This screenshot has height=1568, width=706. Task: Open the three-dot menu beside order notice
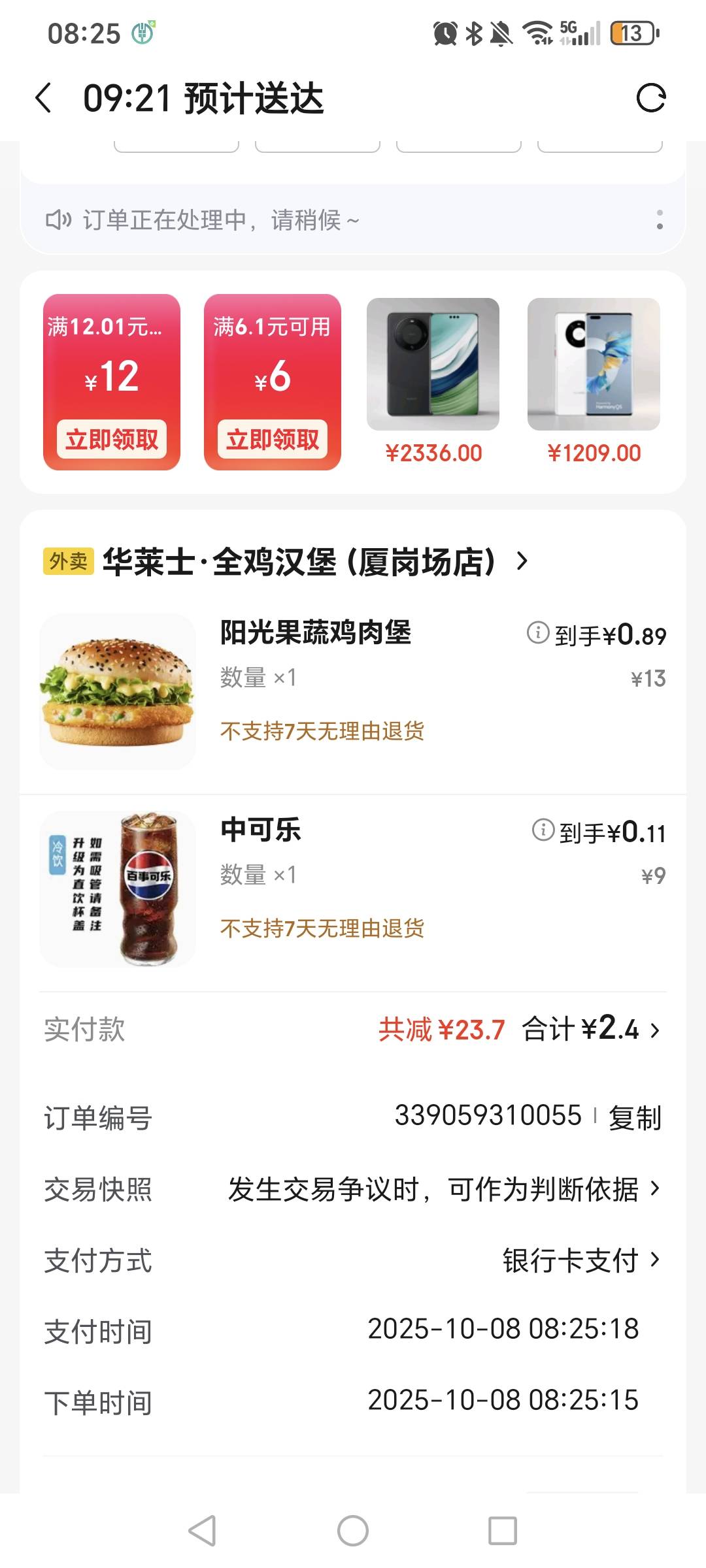pyautogui.click(x=660, y=220)
